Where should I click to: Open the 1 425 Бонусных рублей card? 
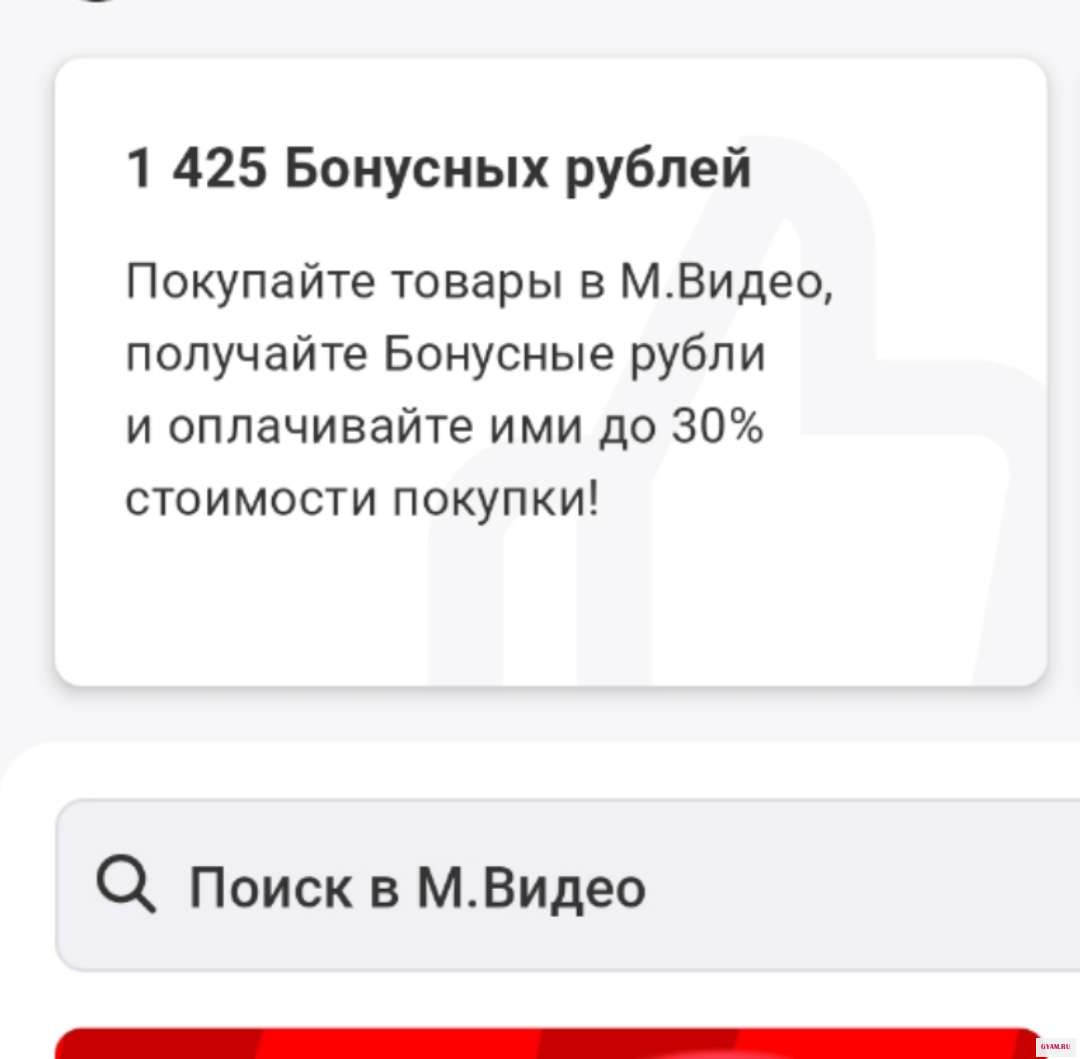tap(550, 370)
